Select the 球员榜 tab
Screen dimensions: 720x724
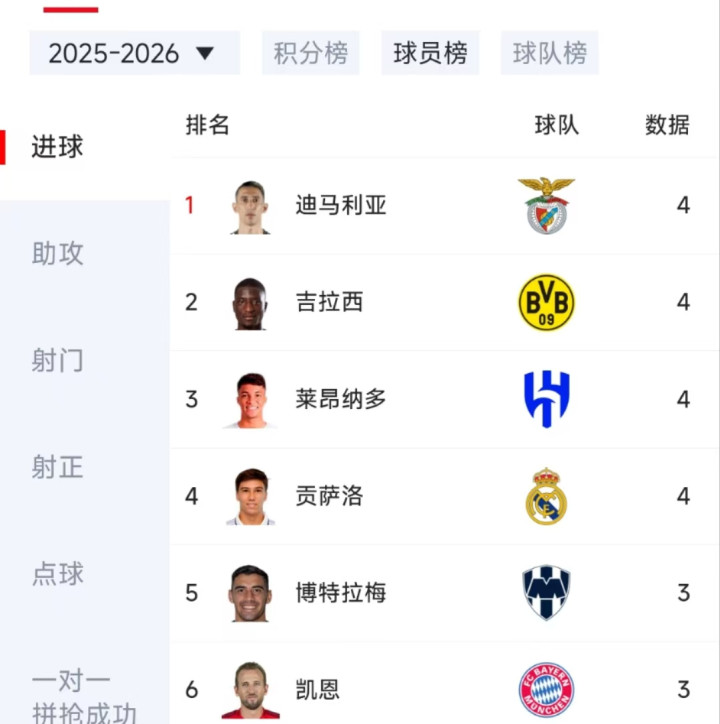[430, 53]
